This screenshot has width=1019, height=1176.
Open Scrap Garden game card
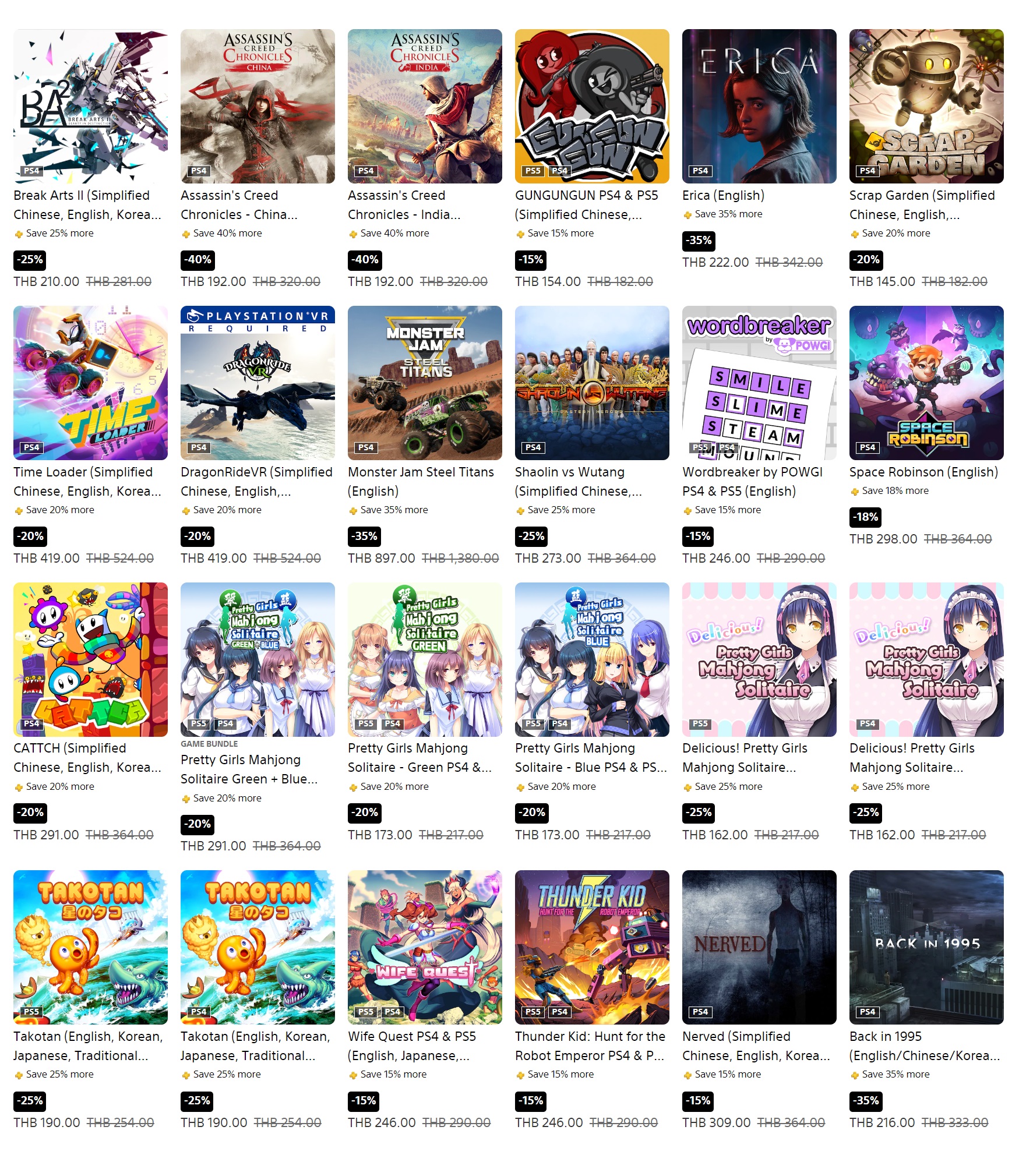pyautogui.click(x=926, y=107)
